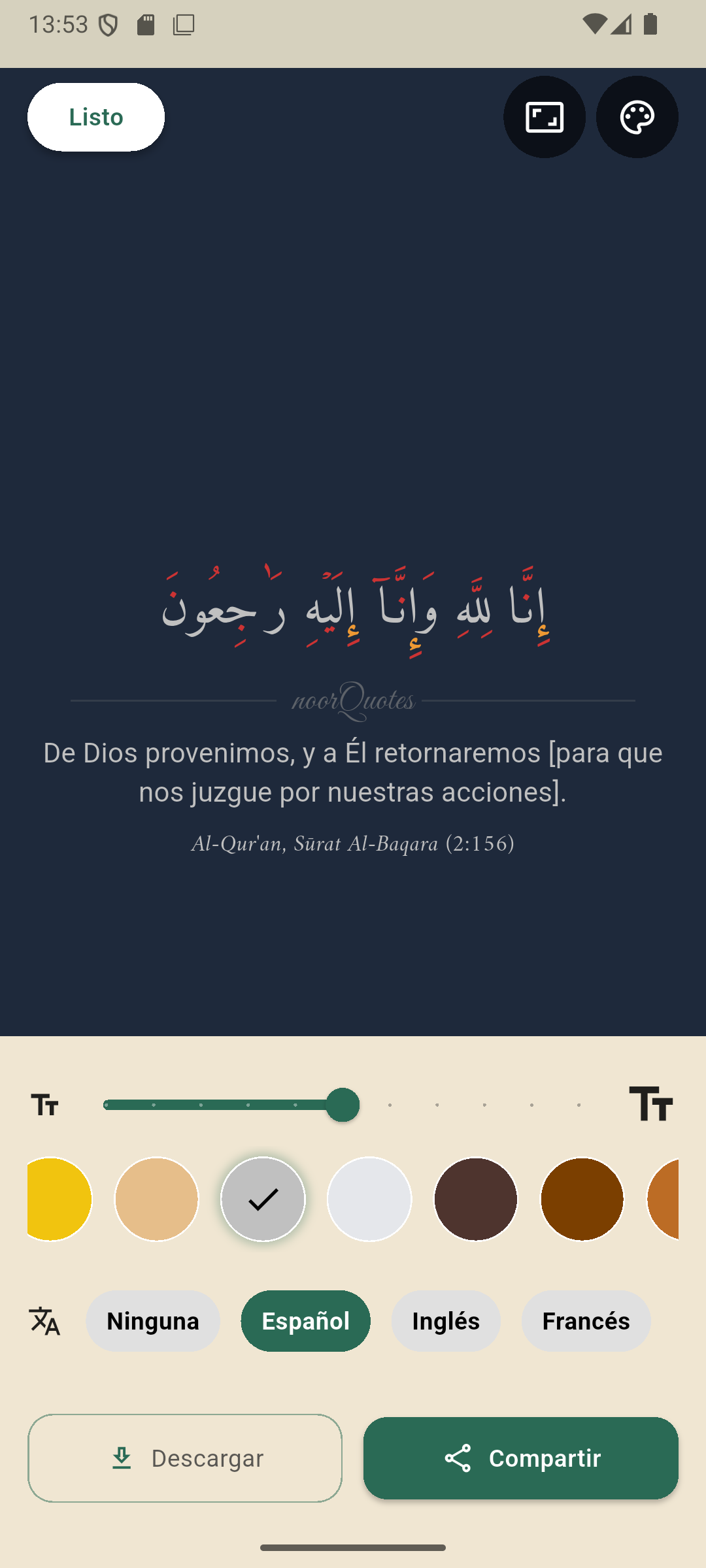Open the aspect ratio options icon

pyautogui.click(x=545, y=116)
